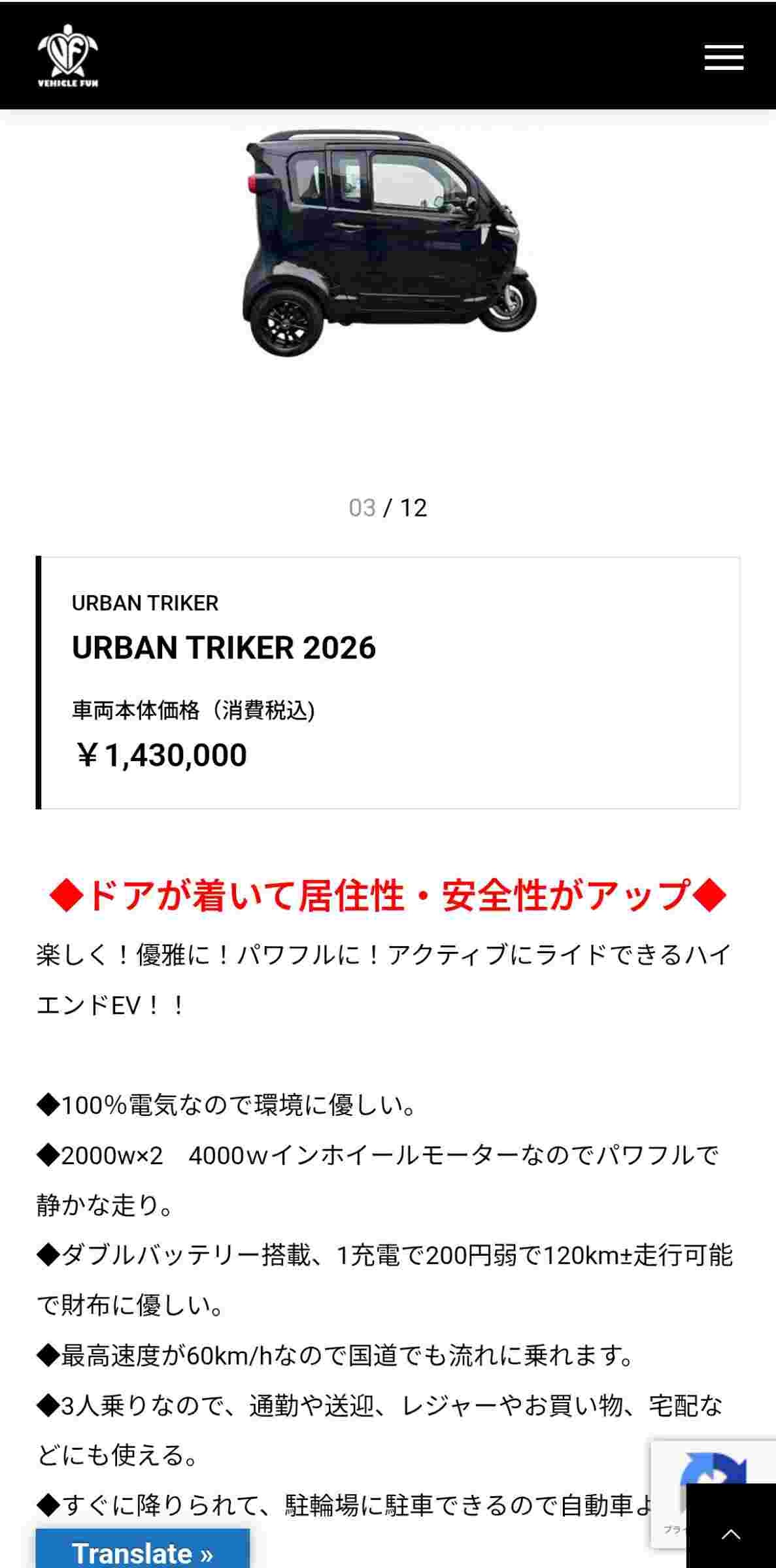
Task: Jump back to the top of page
Action: pyautogui.click(x=731, y=1533)
